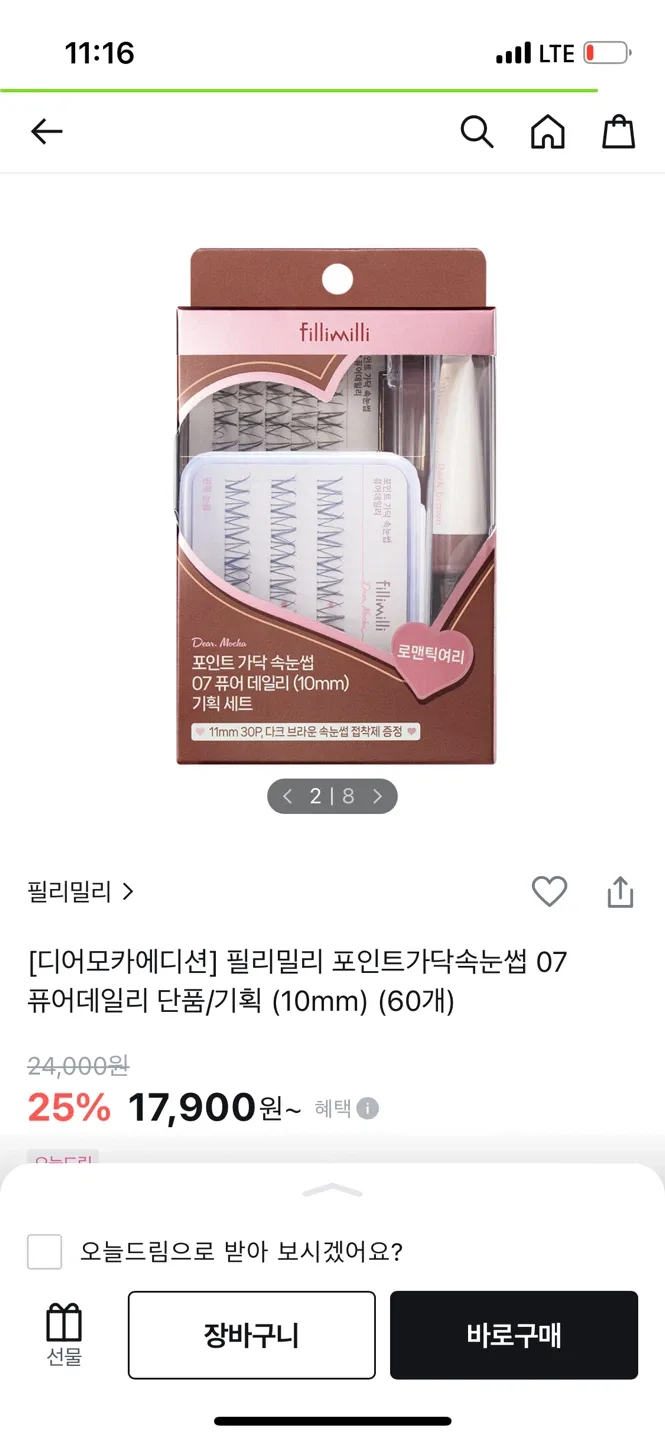The height and width of the screenshot is (1440, 665).
Task: Open the search magnifier icon
Action: pos(477,131)
